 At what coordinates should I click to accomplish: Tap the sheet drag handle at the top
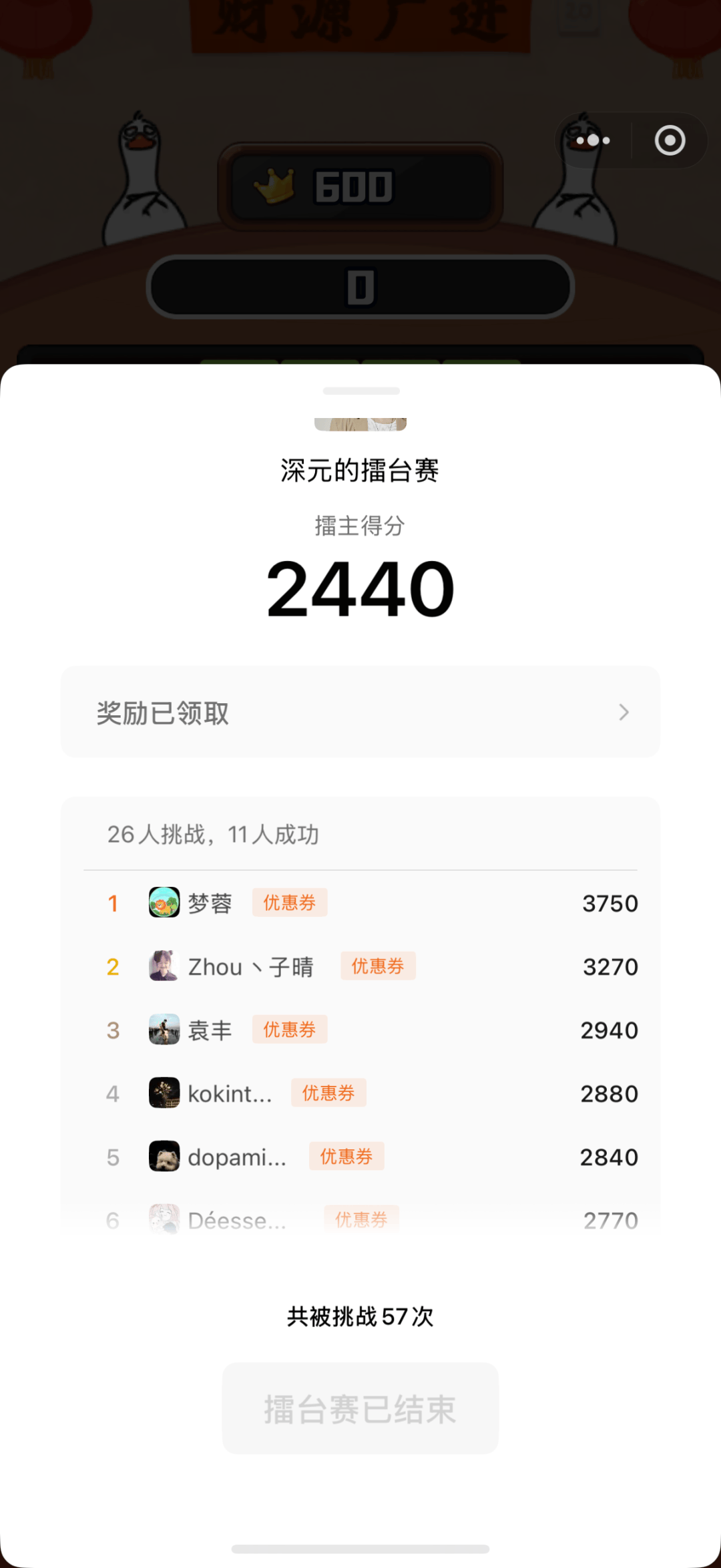click(x=360, y=391)
